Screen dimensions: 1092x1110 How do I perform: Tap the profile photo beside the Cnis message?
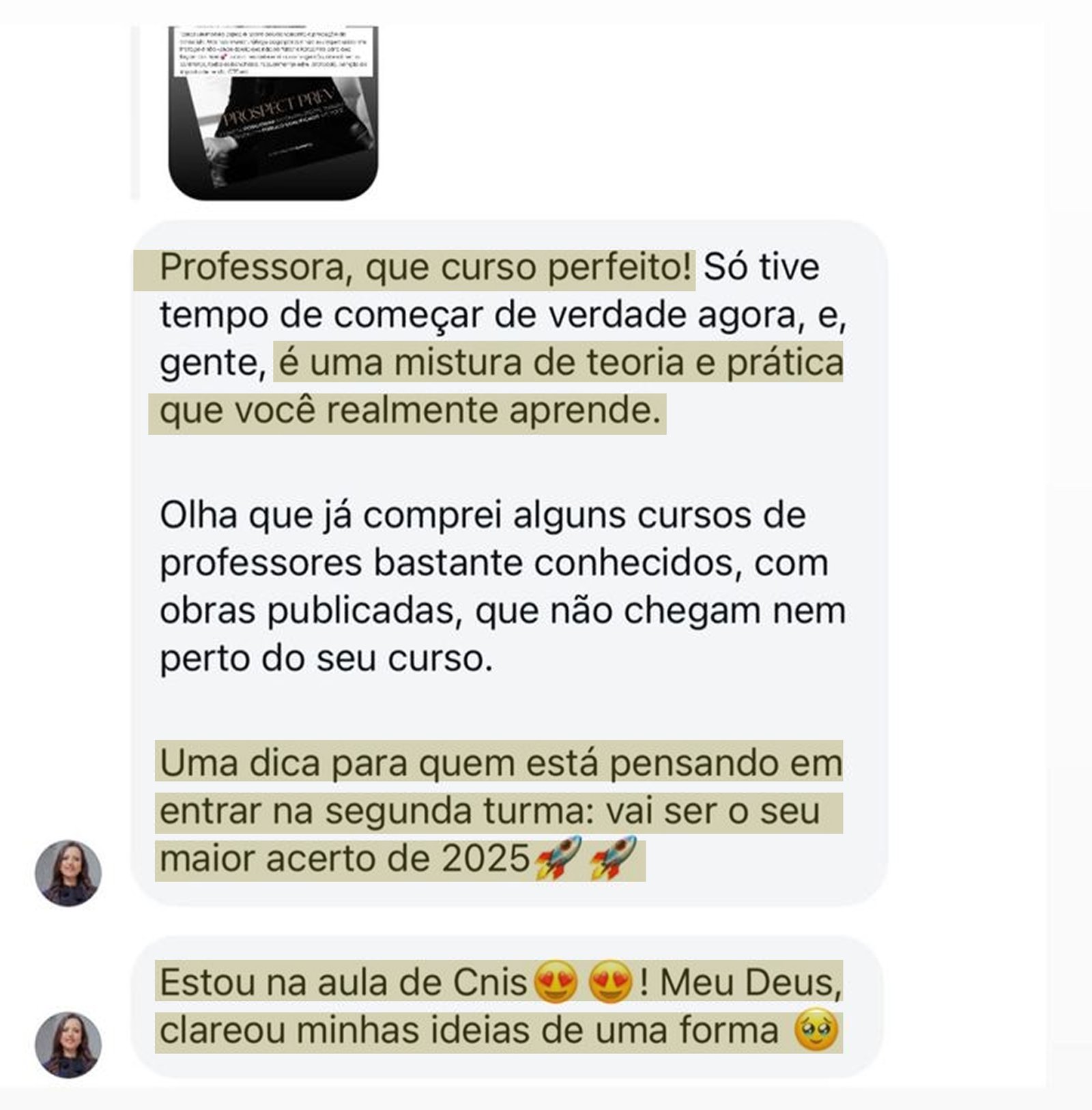[68, 1044]
